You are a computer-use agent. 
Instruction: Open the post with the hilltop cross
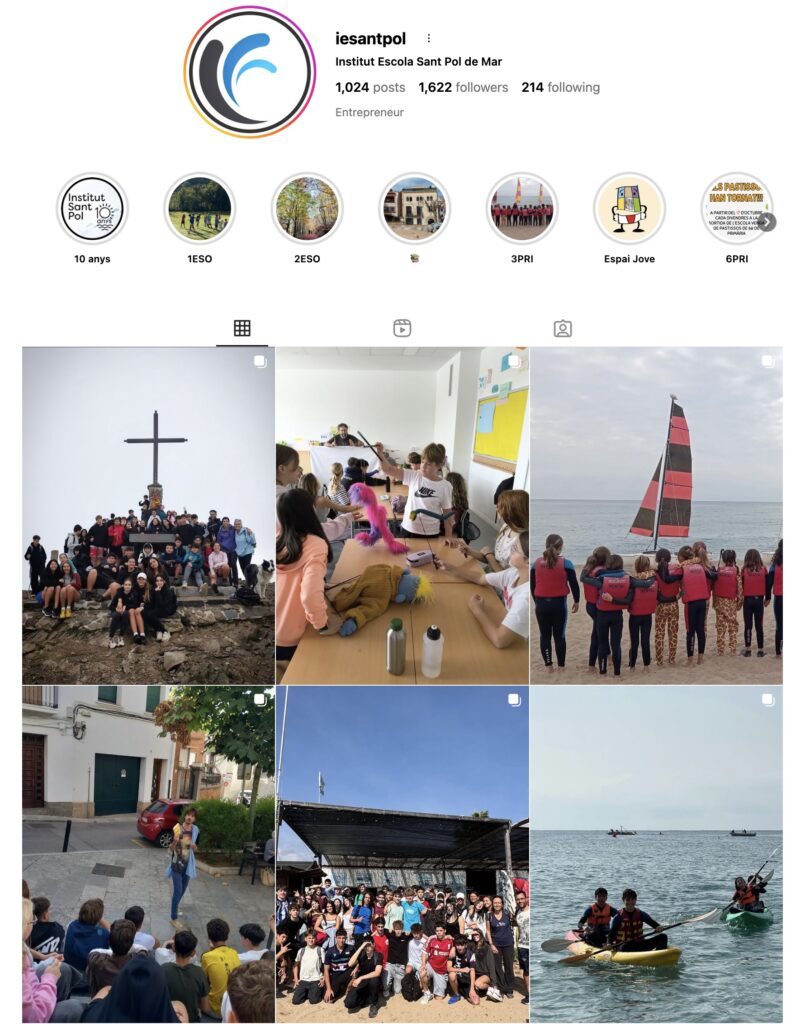(x=148, y=515)
